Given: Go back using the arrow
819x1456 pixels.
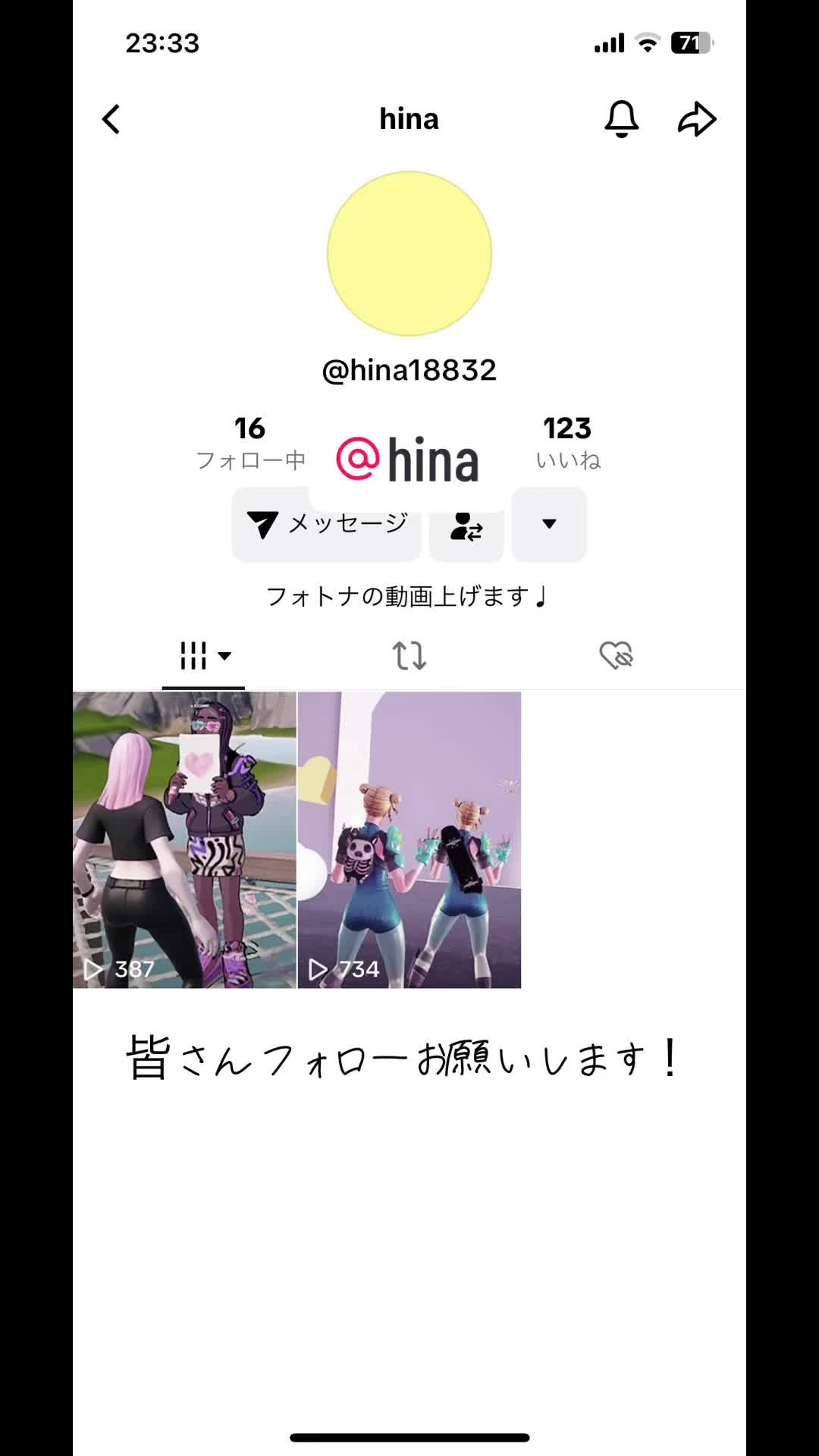Looking at the screenshot, I should [x=111, y=119].
